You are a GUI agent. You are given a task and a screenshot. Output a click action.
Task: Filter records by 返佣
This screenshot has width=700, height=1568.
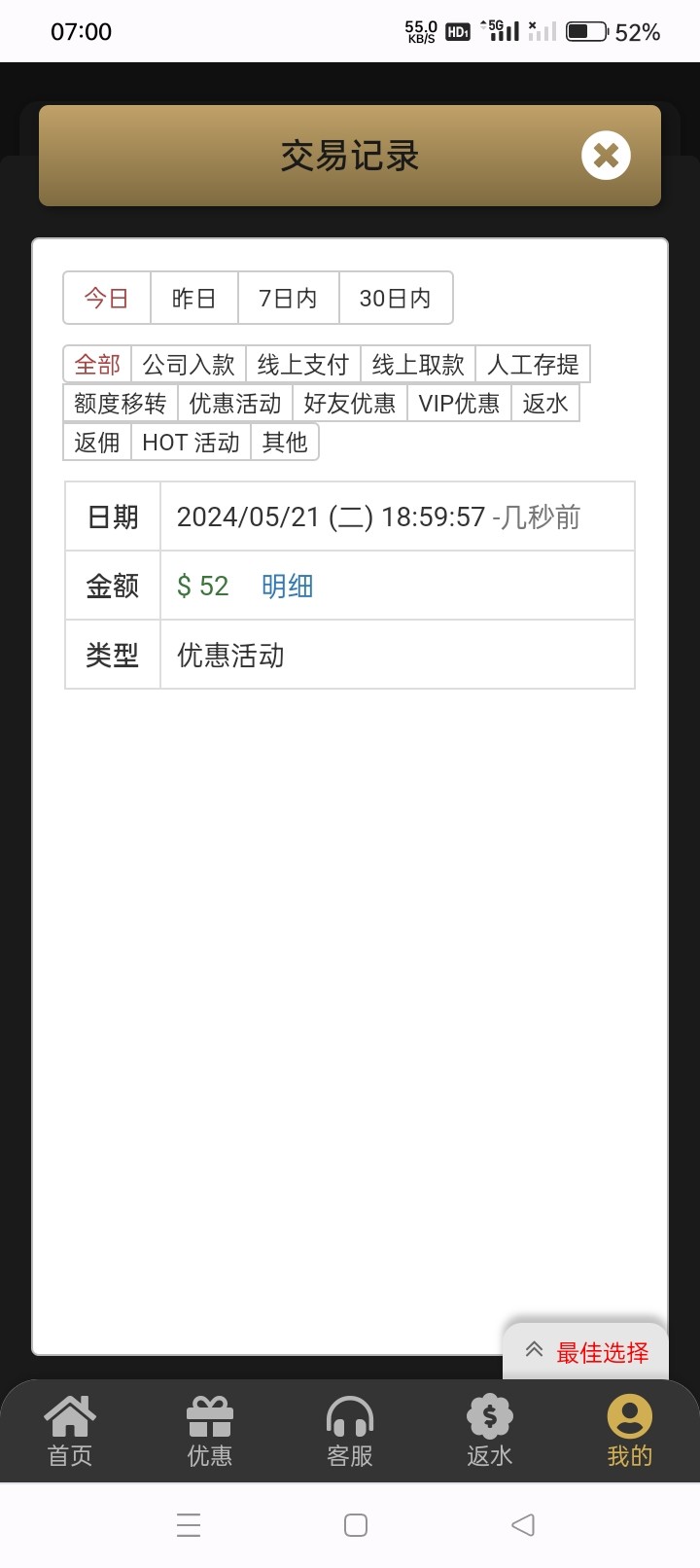pyautogui.click(x=97, y=443)
